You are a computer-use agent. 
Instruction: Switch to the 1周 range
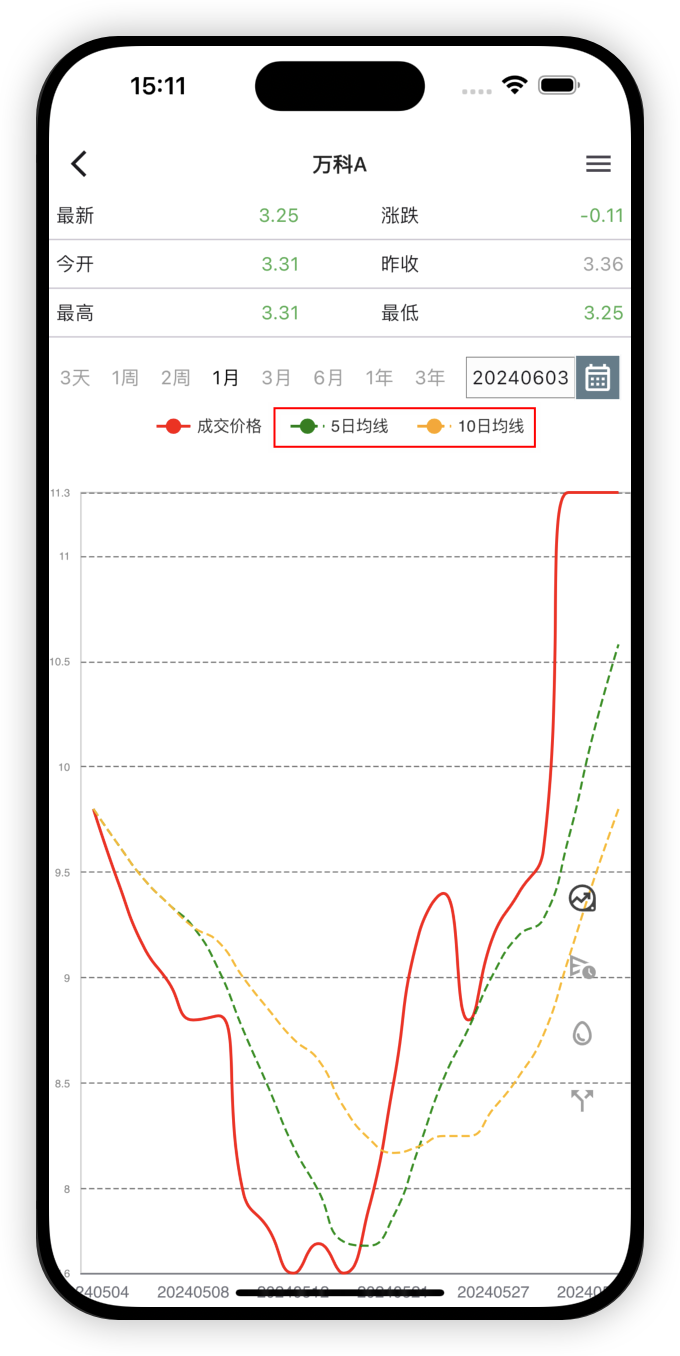(x=125, y=378)
